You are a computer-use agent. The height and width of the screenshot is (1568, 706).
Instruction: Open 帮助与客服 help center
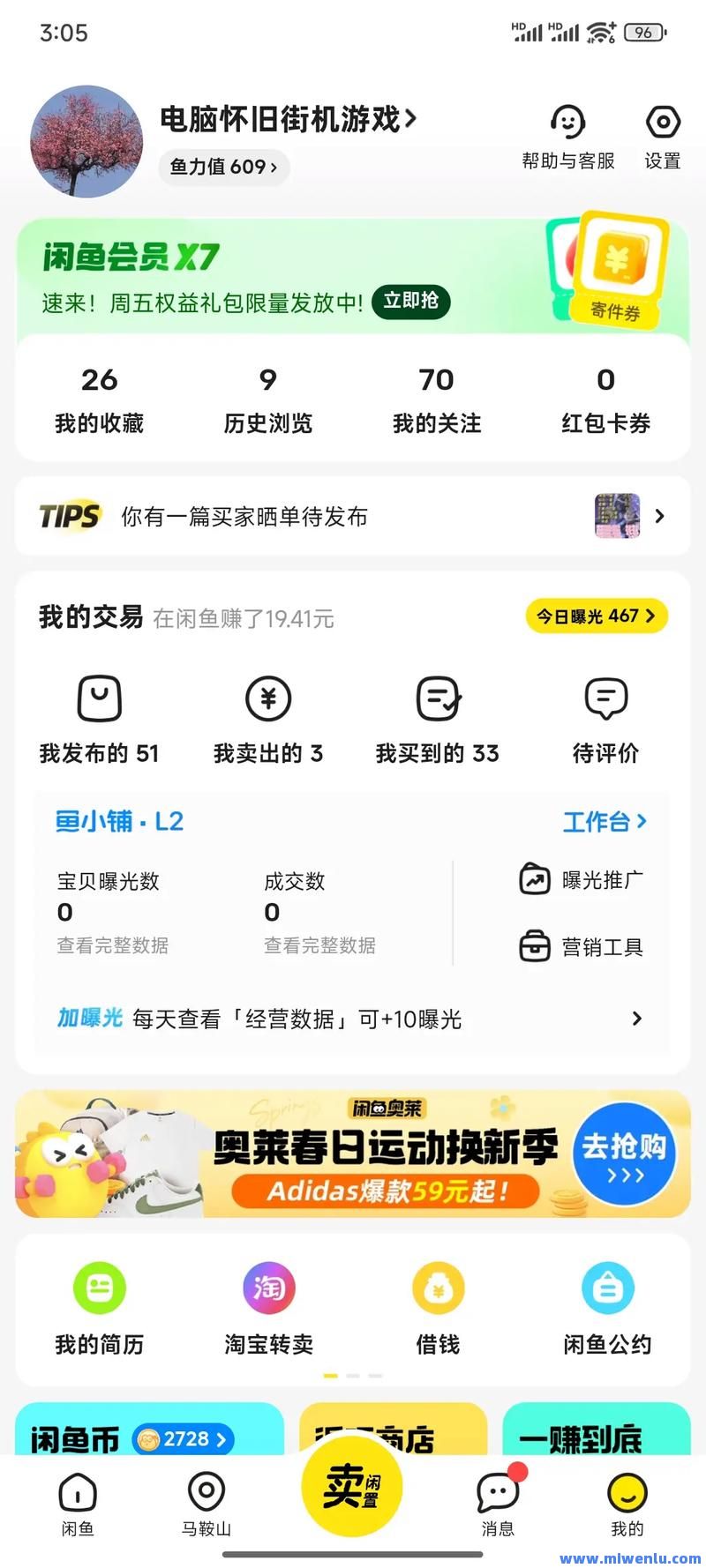coord(567,138)
